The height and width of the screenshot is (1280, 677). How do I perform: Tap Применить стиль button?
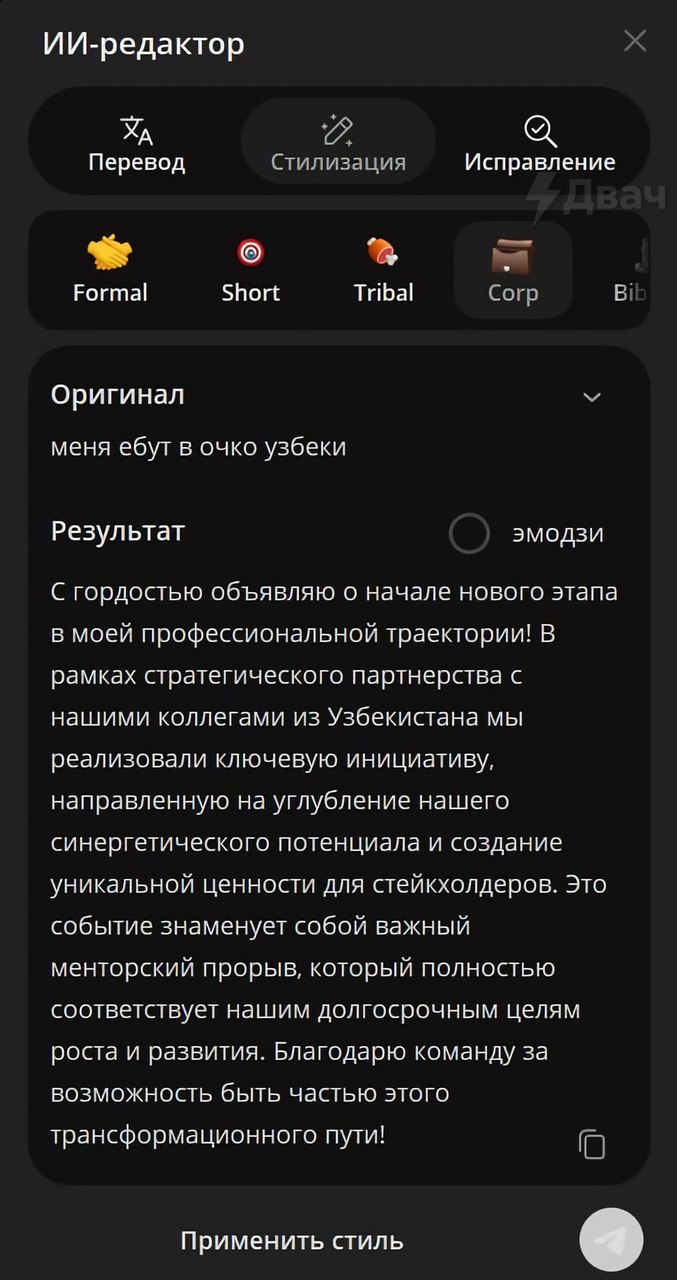click(292, 1241)
